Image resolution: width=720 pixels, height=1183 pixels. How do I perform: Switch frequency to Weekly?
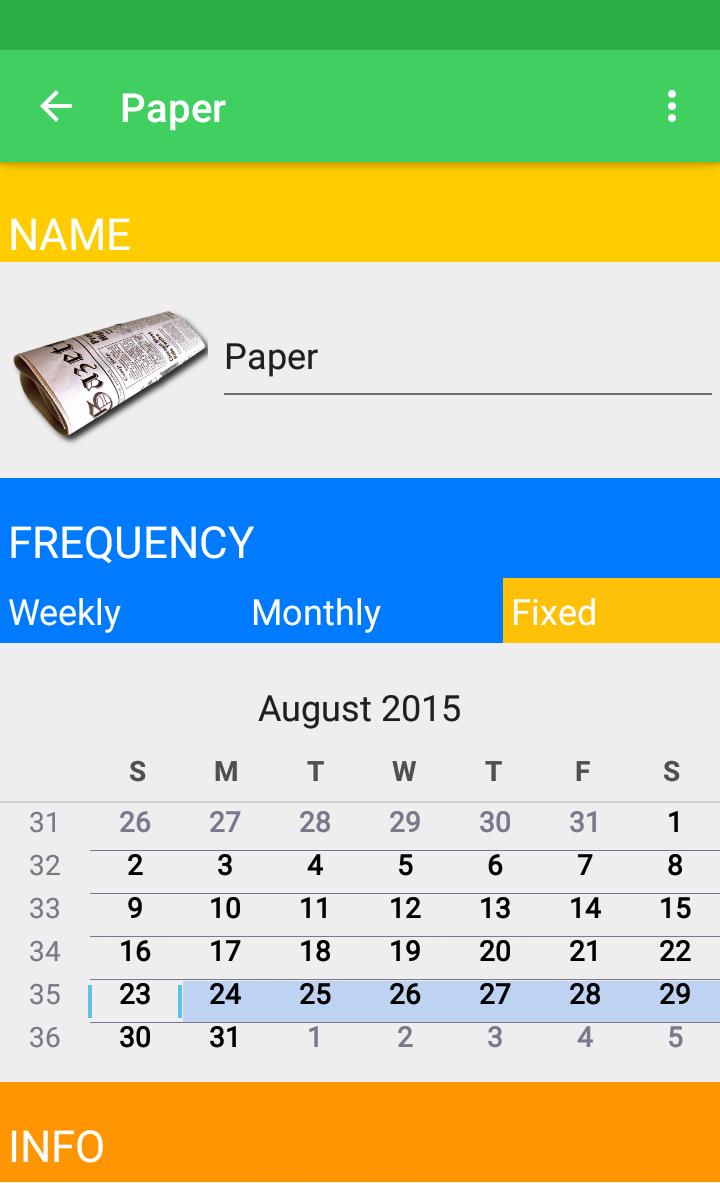coord(65,612)
